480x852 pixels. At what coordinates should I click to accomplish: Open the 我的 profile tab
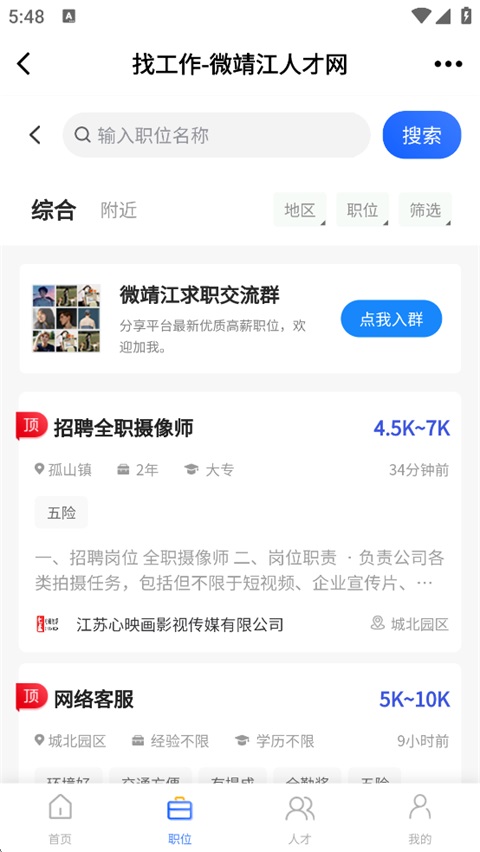pyautogui.click(x=420, y=819)
